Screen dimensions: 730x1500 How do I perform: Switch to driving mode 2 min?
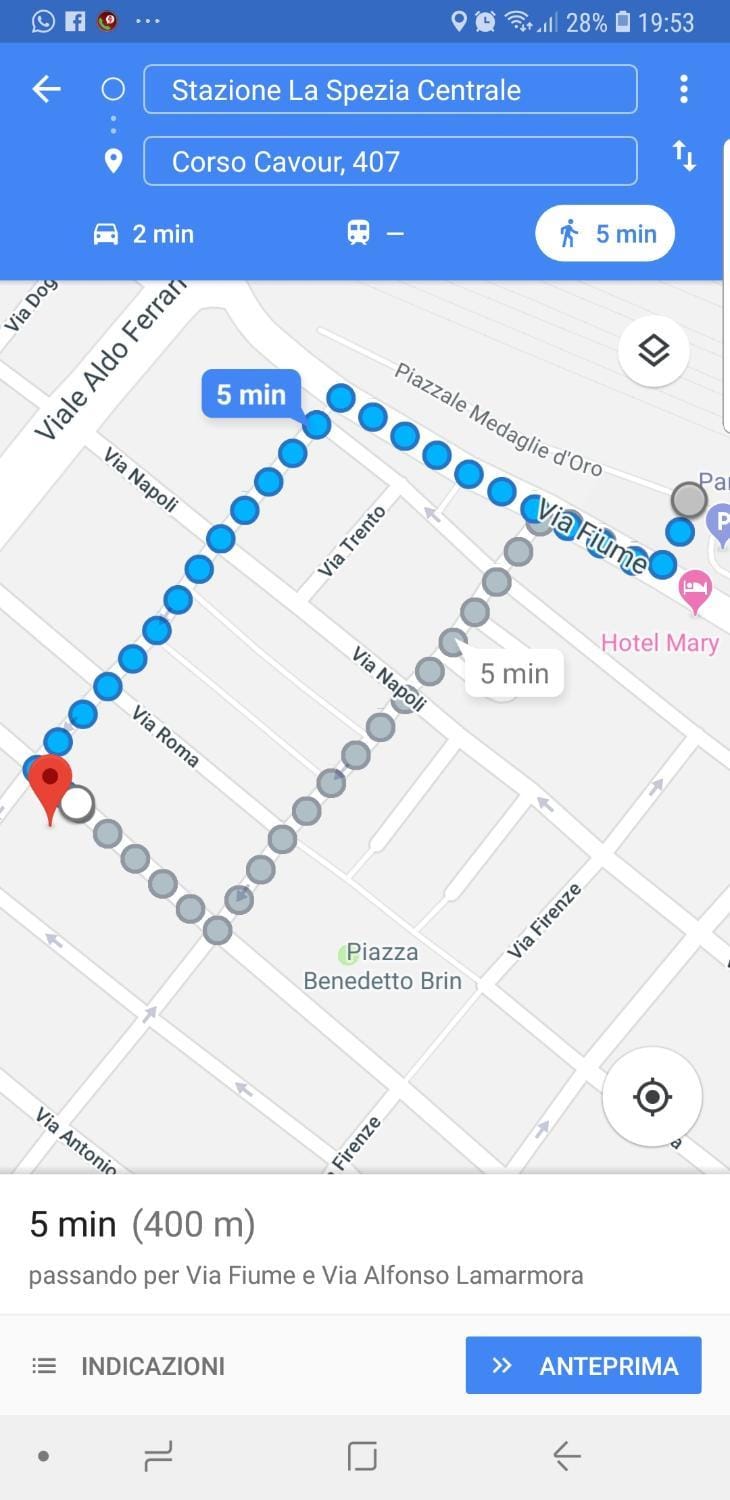144,234
